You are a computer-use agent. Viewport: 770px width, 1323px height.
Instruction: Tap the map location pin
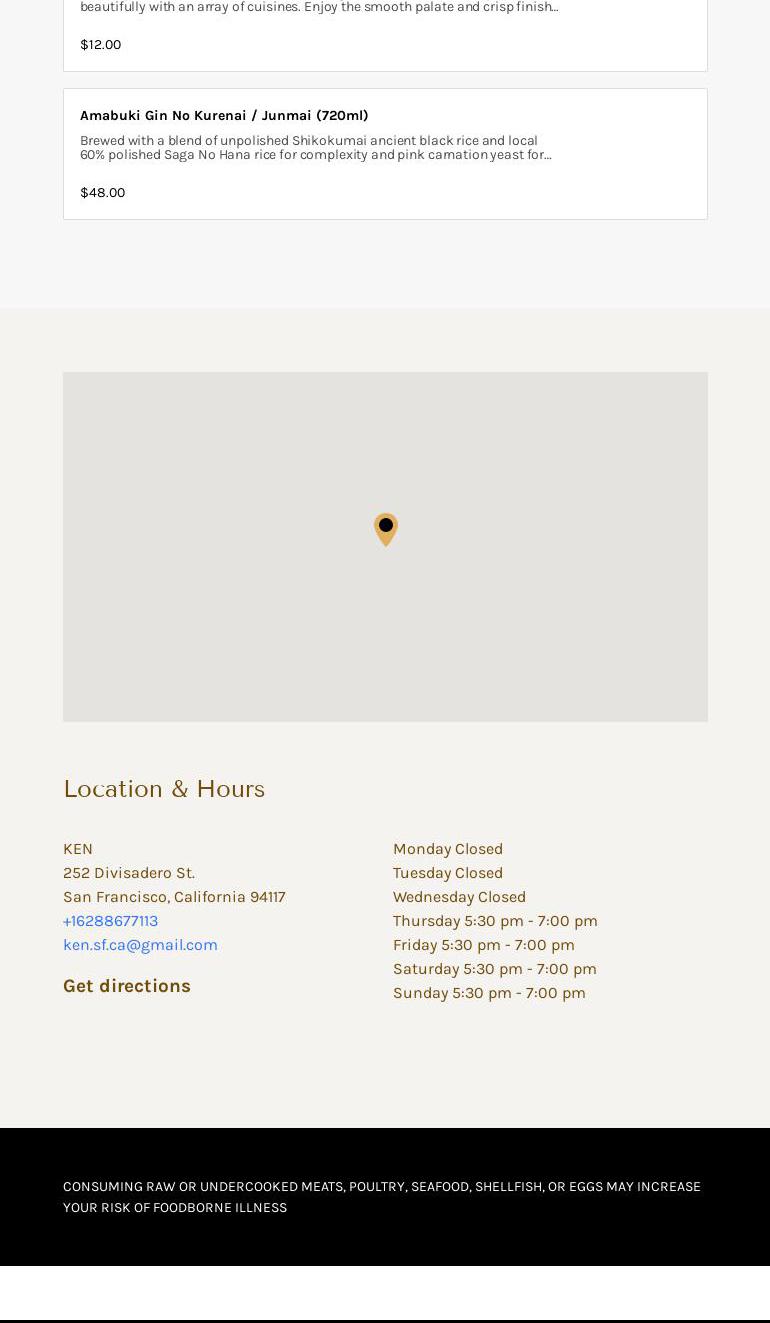[385, 528]
